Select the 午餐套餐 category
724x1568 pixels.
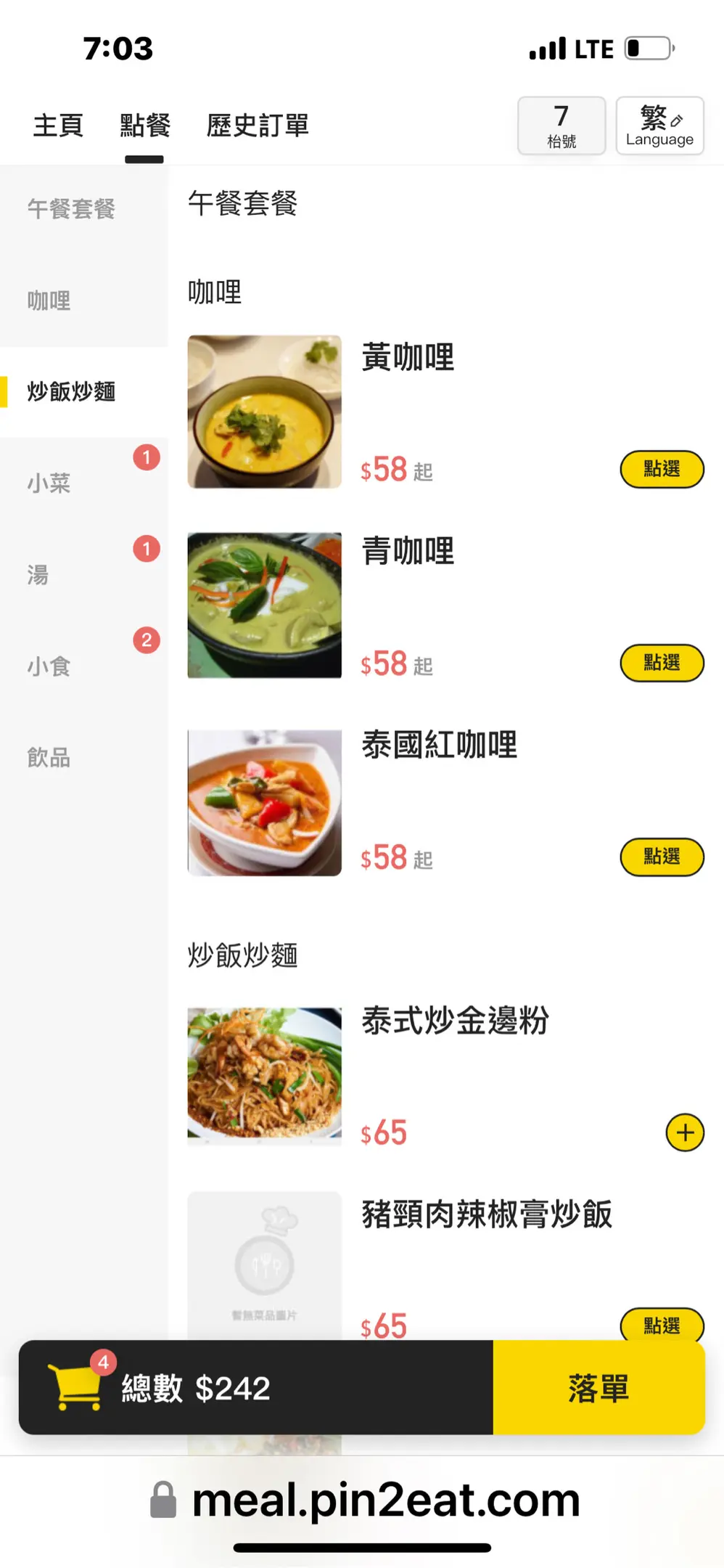pos(71,209)
